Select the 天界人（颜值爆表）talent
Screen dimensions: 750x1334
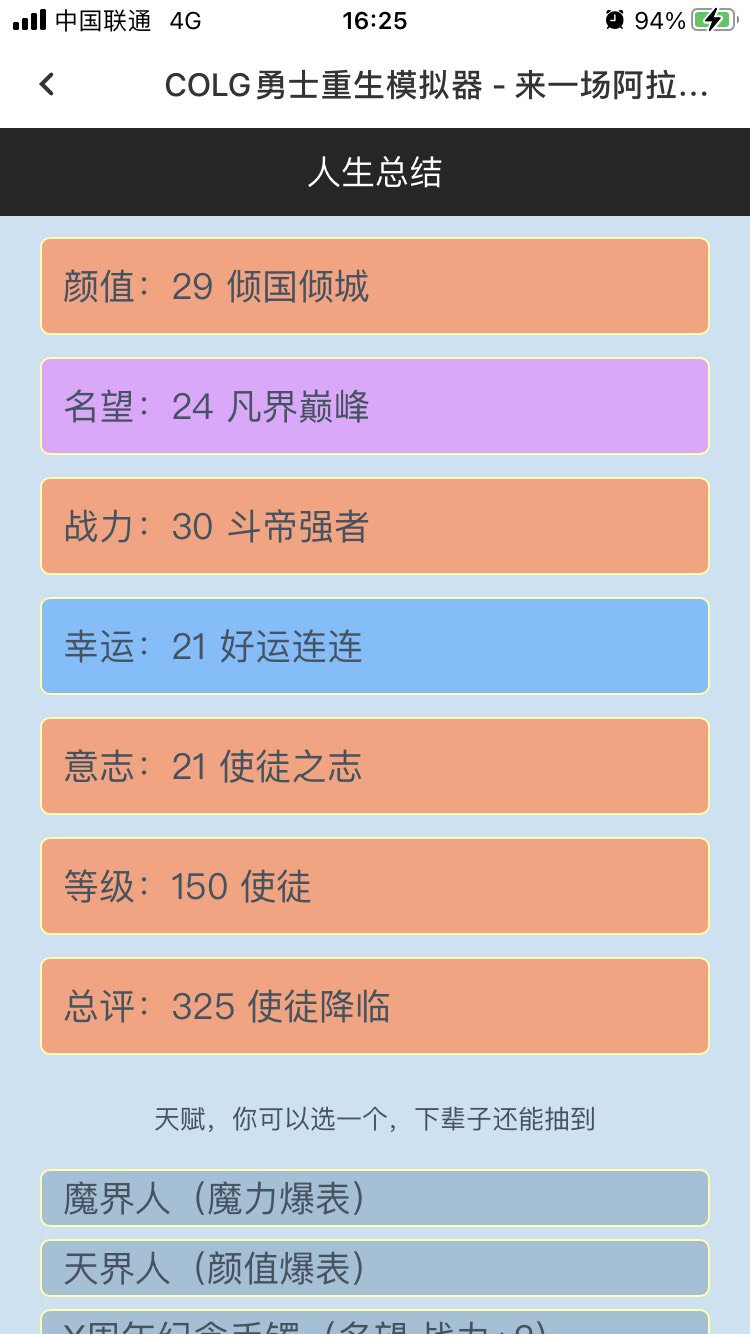click(x=374, y=1267)
